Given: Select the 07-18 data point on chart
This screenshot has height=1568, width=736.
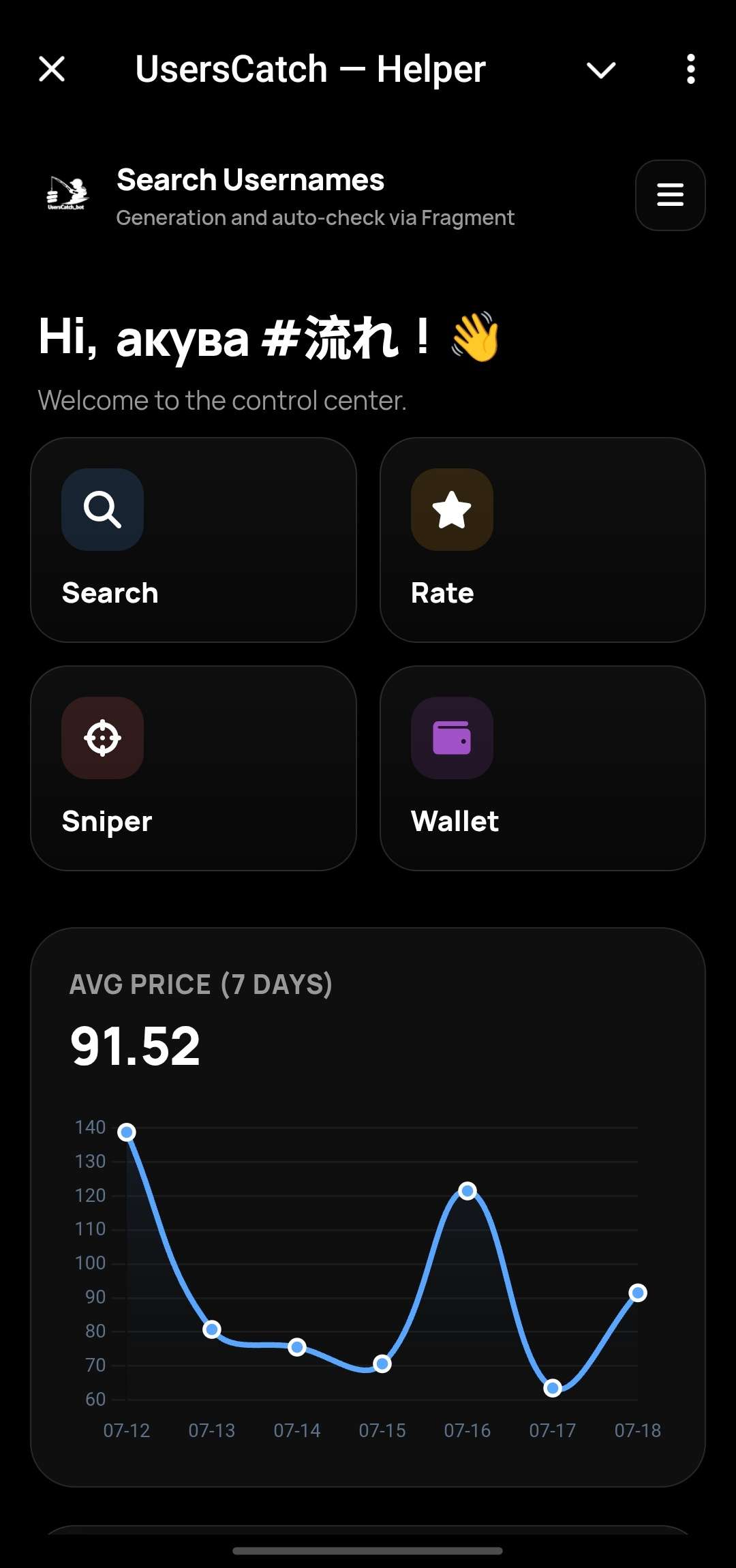Looking at the screenshot, I should coord(638,1293).
